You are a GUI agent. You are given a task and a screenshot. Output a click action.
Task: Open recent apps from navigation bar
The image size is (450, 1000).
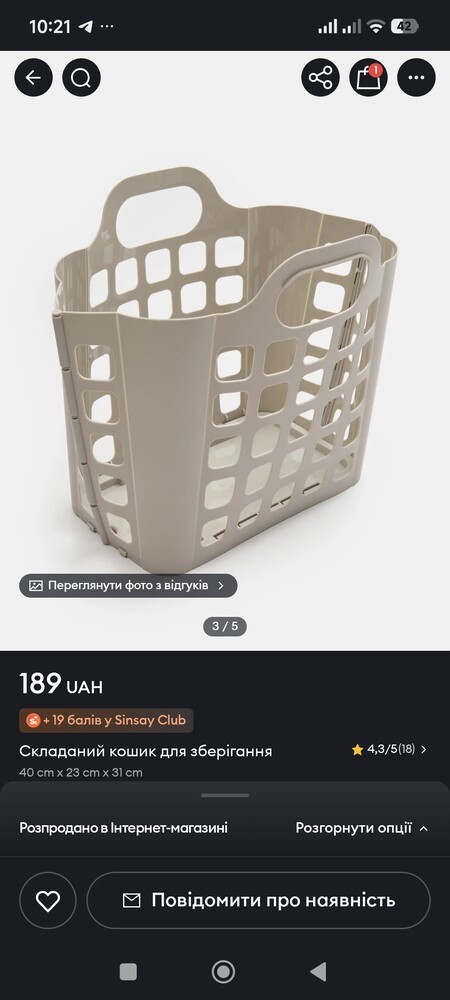pos(128,971)
